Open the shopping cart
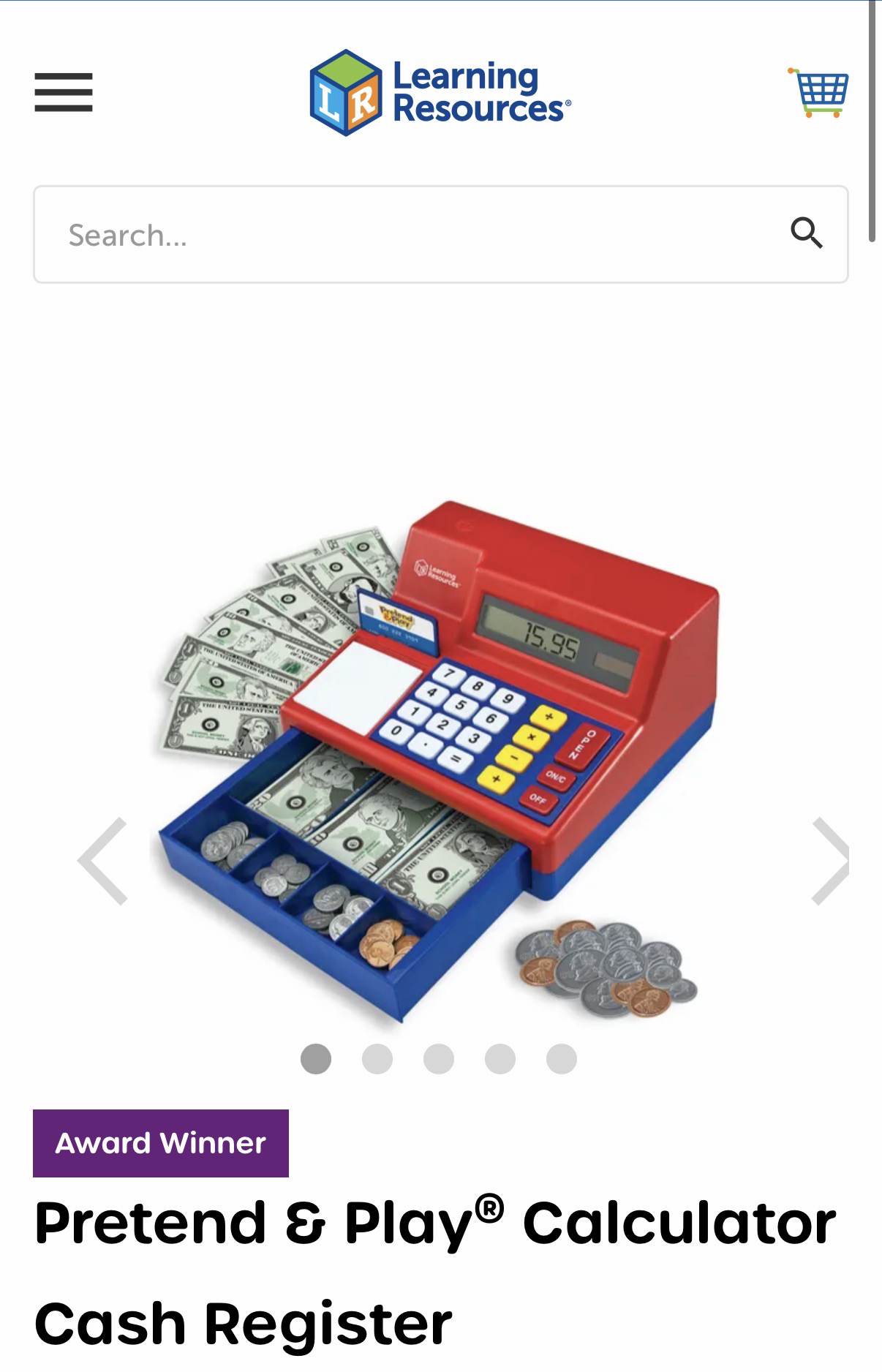 (x=818, y=92)
